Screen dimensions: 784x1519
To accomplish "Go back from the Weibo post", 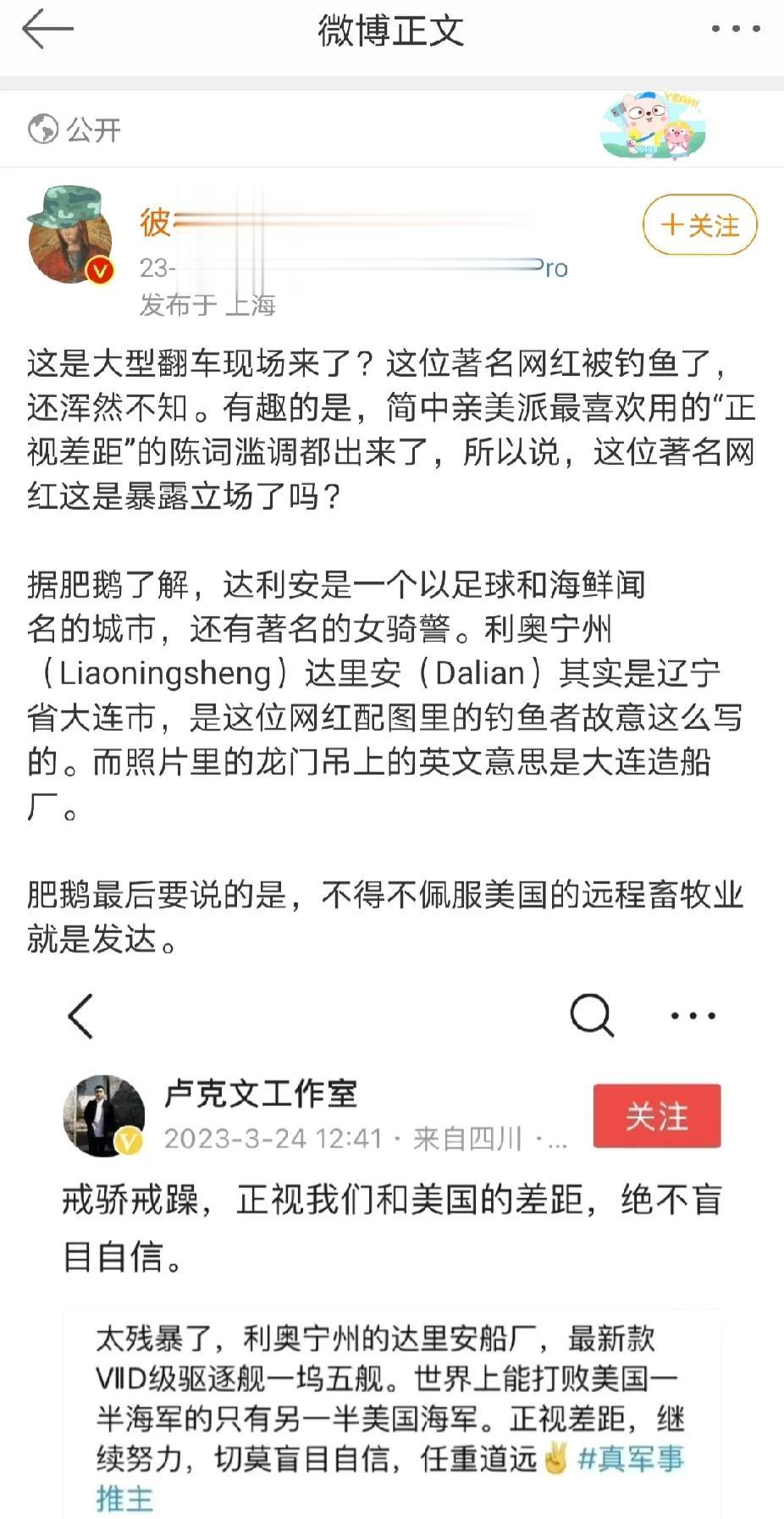I will point(47,30).
